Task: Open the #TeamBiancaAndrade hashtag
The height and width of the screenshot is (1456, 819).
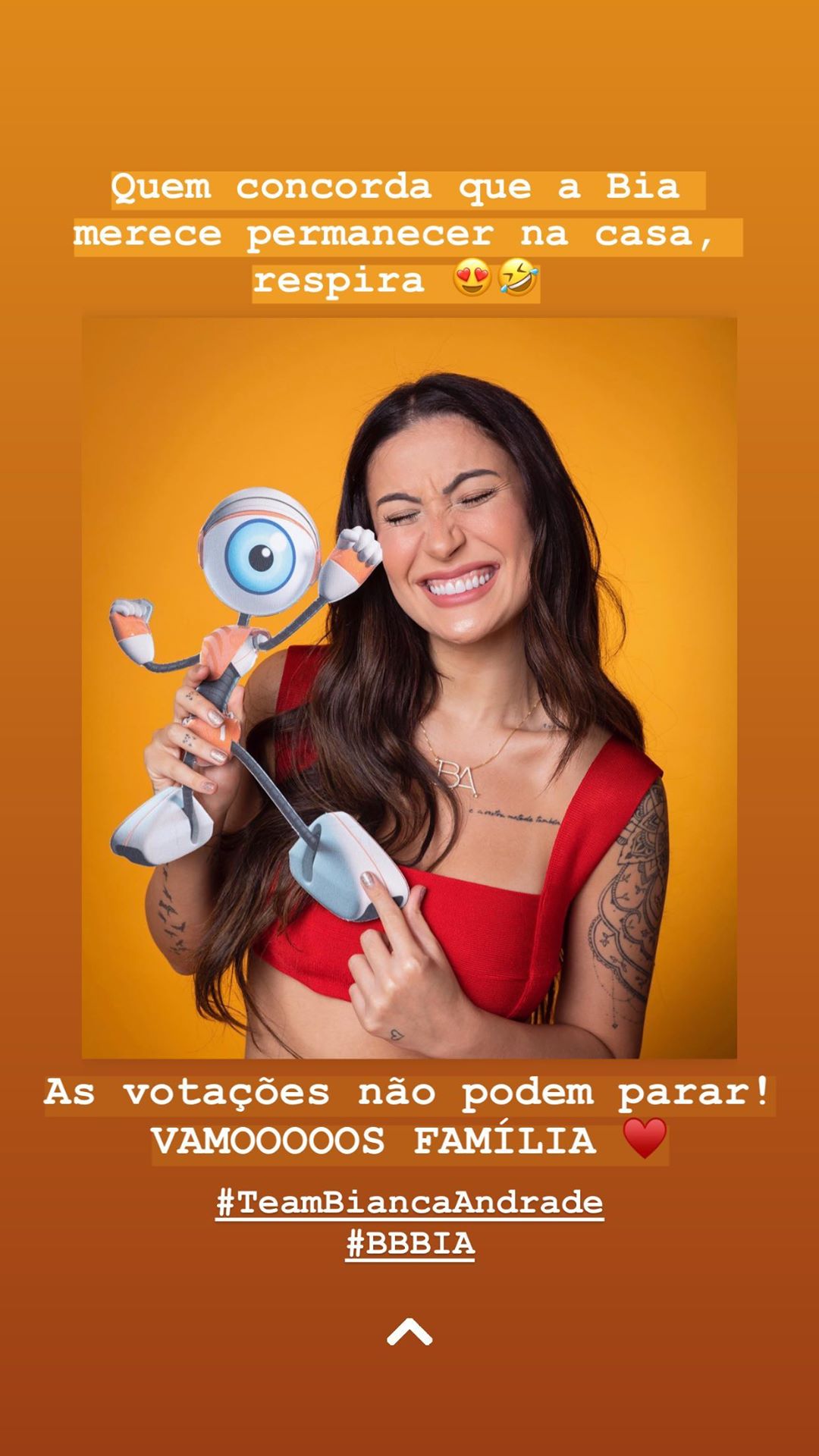Action: (x=409, y=1203)
